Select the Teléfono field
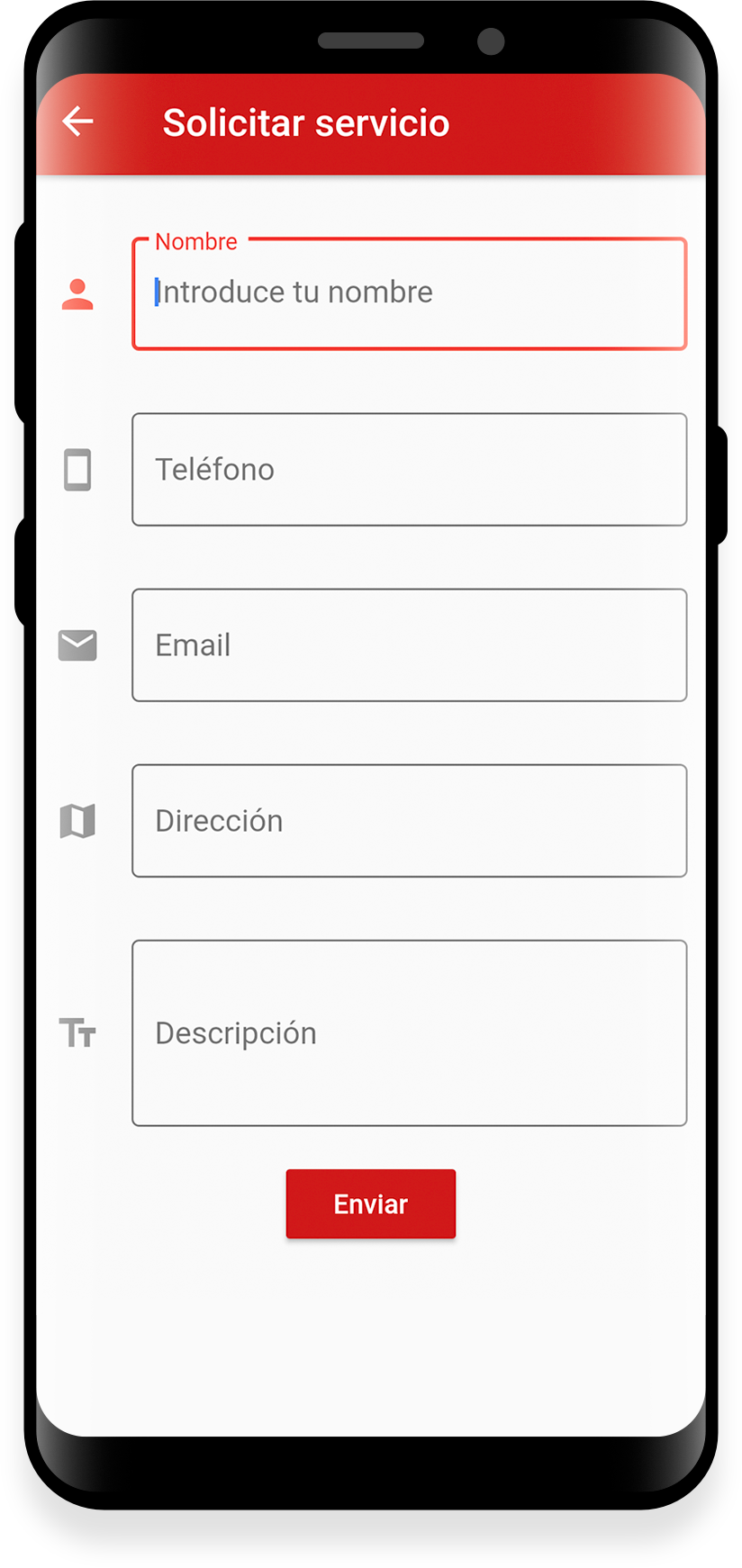742x1568 pixels. tap(410, 469)
